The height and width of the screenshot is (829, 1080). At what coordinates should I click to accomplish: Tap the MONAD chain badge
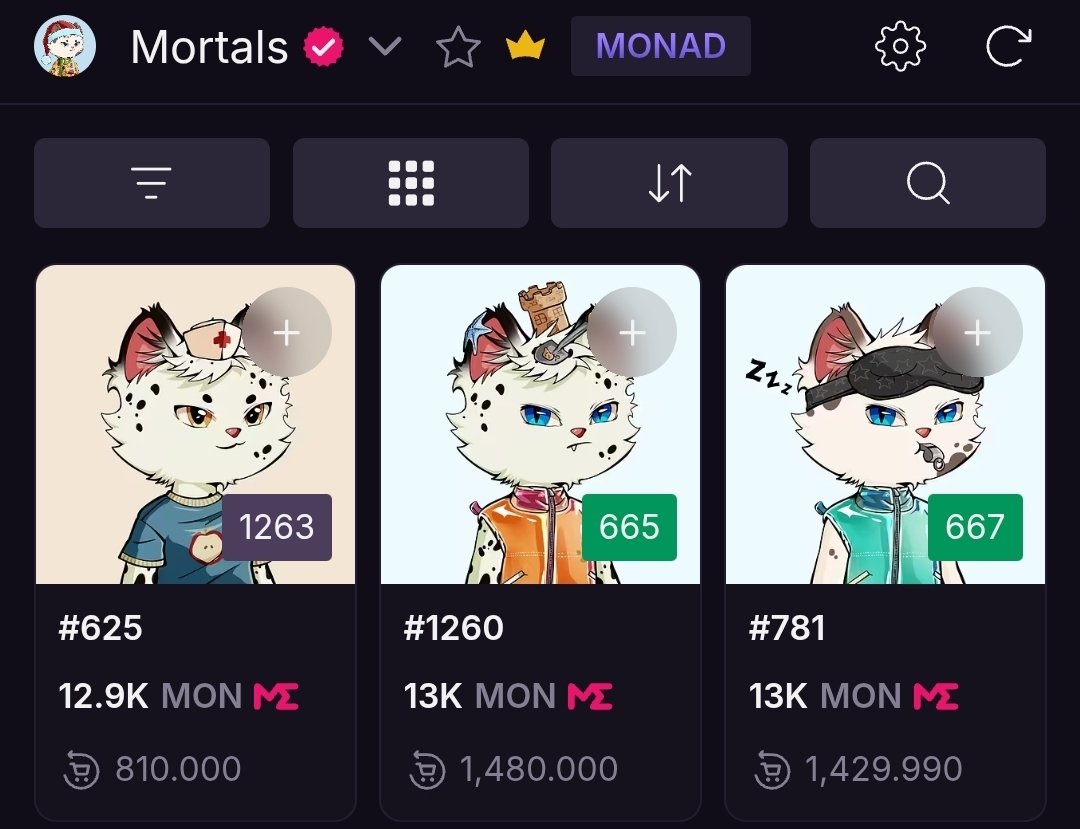pyautogui.click(x=660, y=46)
